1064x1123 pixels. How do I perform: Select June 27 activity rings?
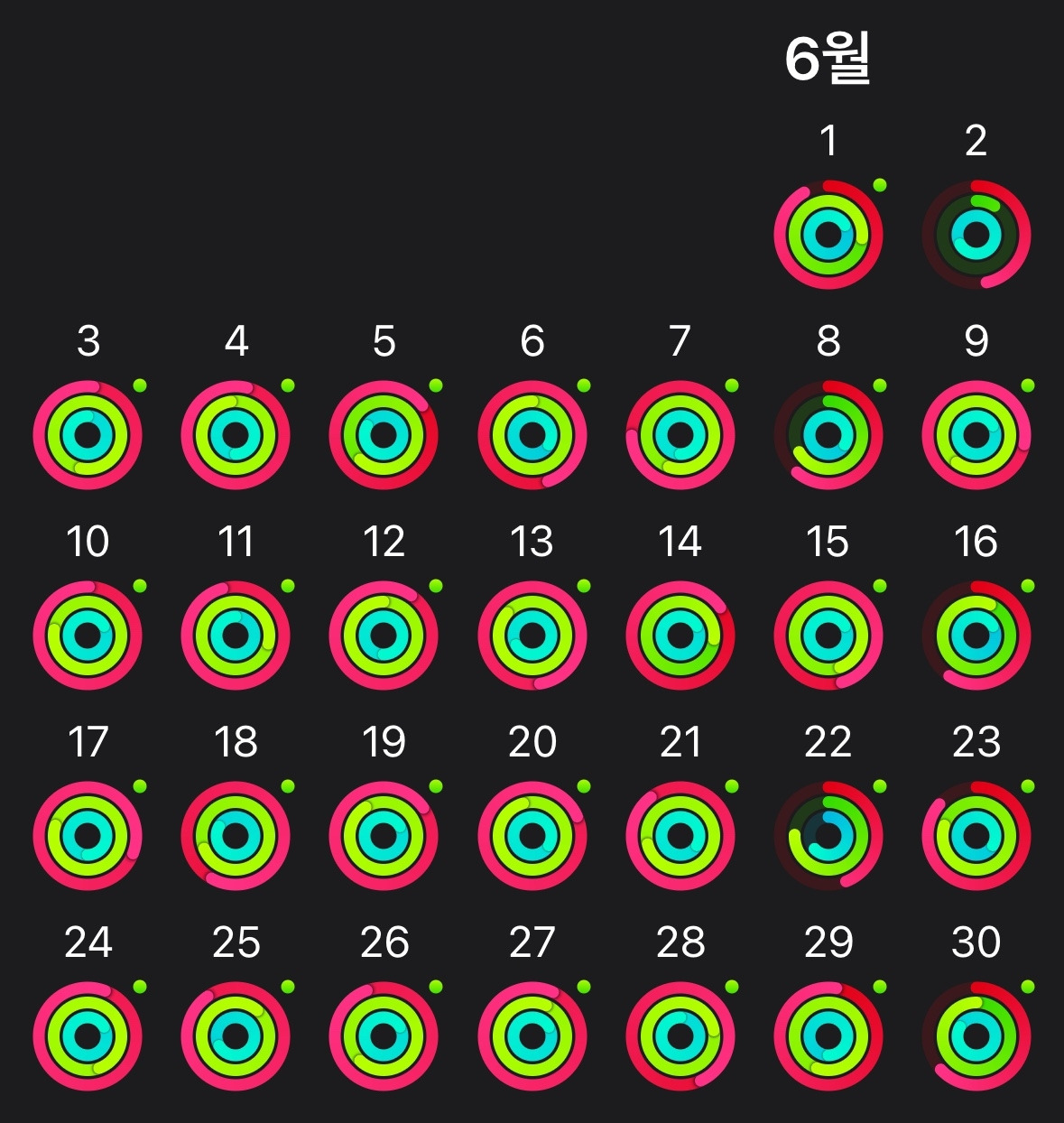[x=532, y=1036]
